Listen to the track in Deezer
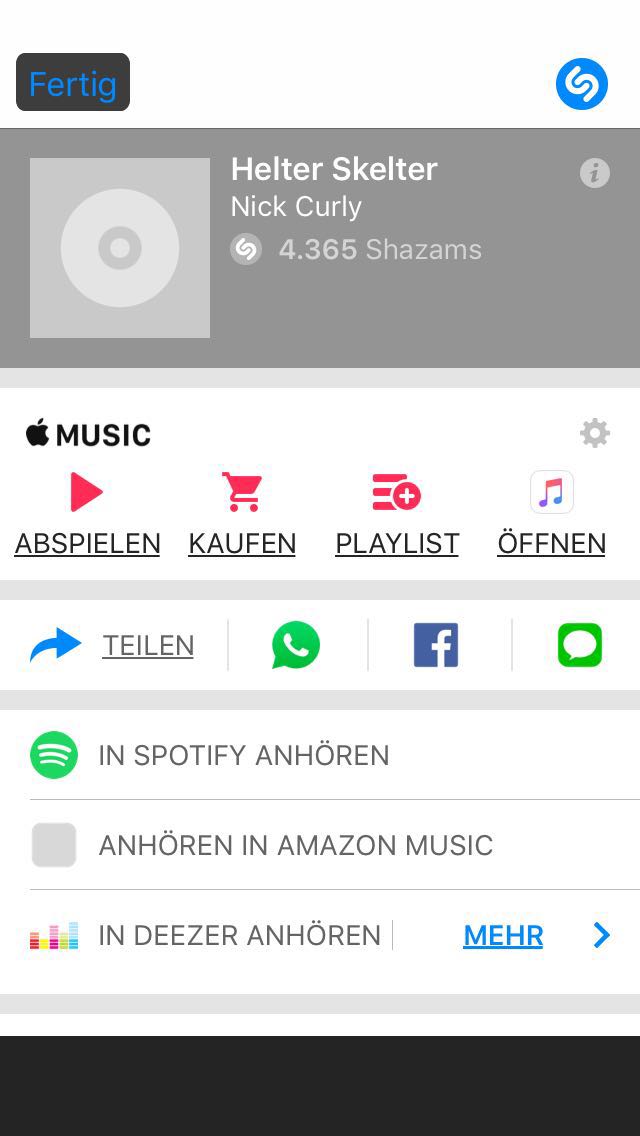This screenshot has height=1136, width=640. pos(239,935)
